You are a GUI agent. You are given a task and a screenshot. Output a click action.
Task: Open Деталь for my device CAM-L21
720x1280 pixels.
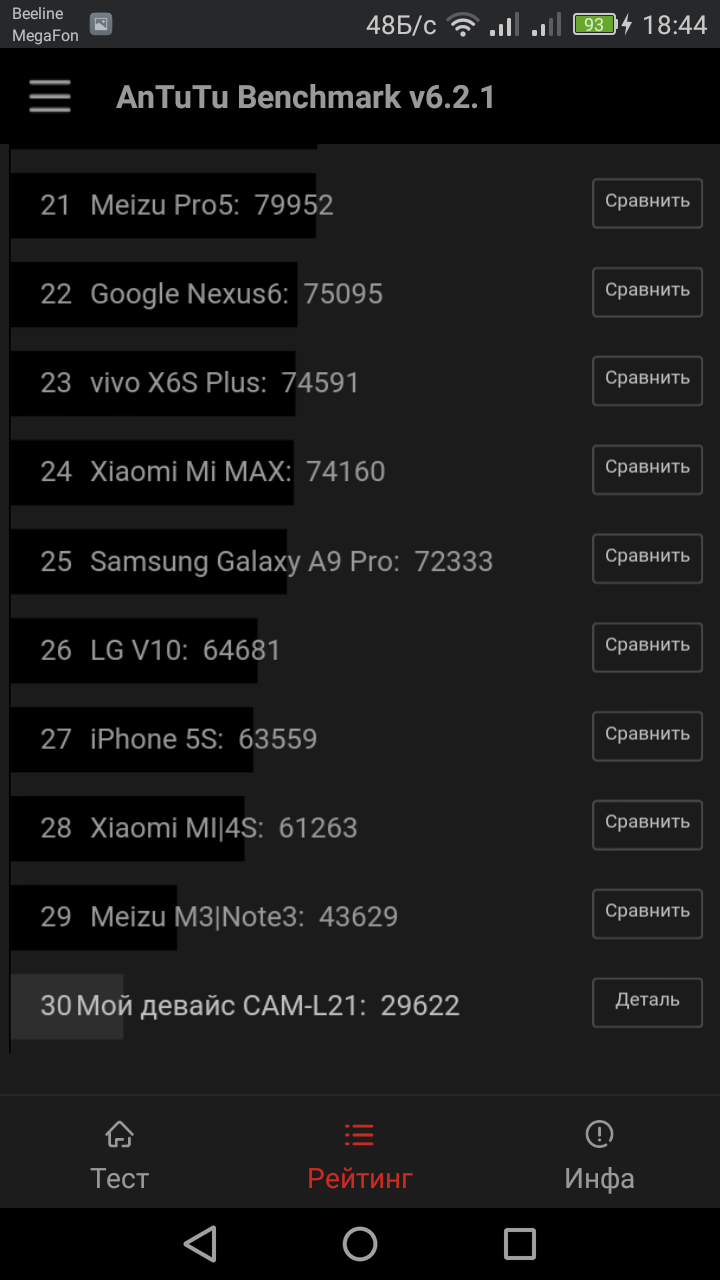pos(647,1002)
